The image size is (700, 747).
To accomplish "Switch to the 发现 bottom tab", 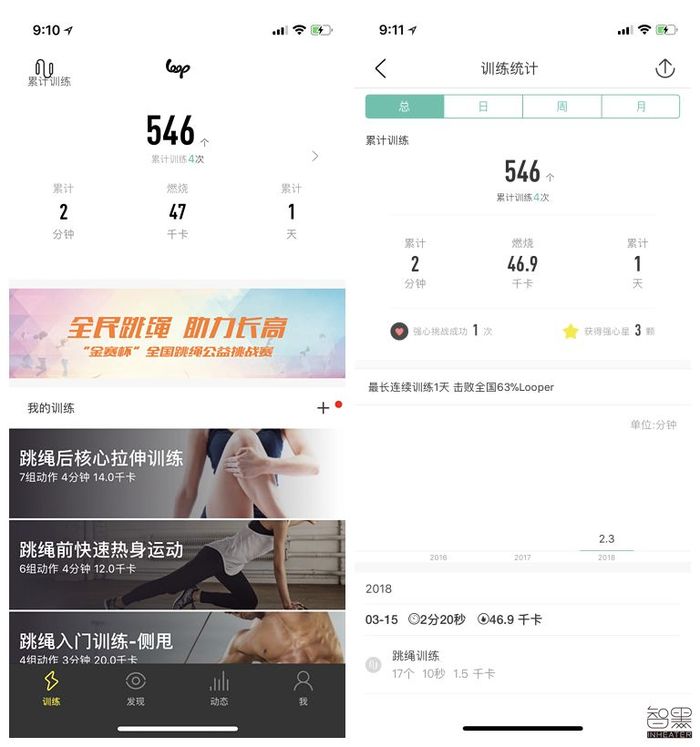I will (x=135, y=688).
